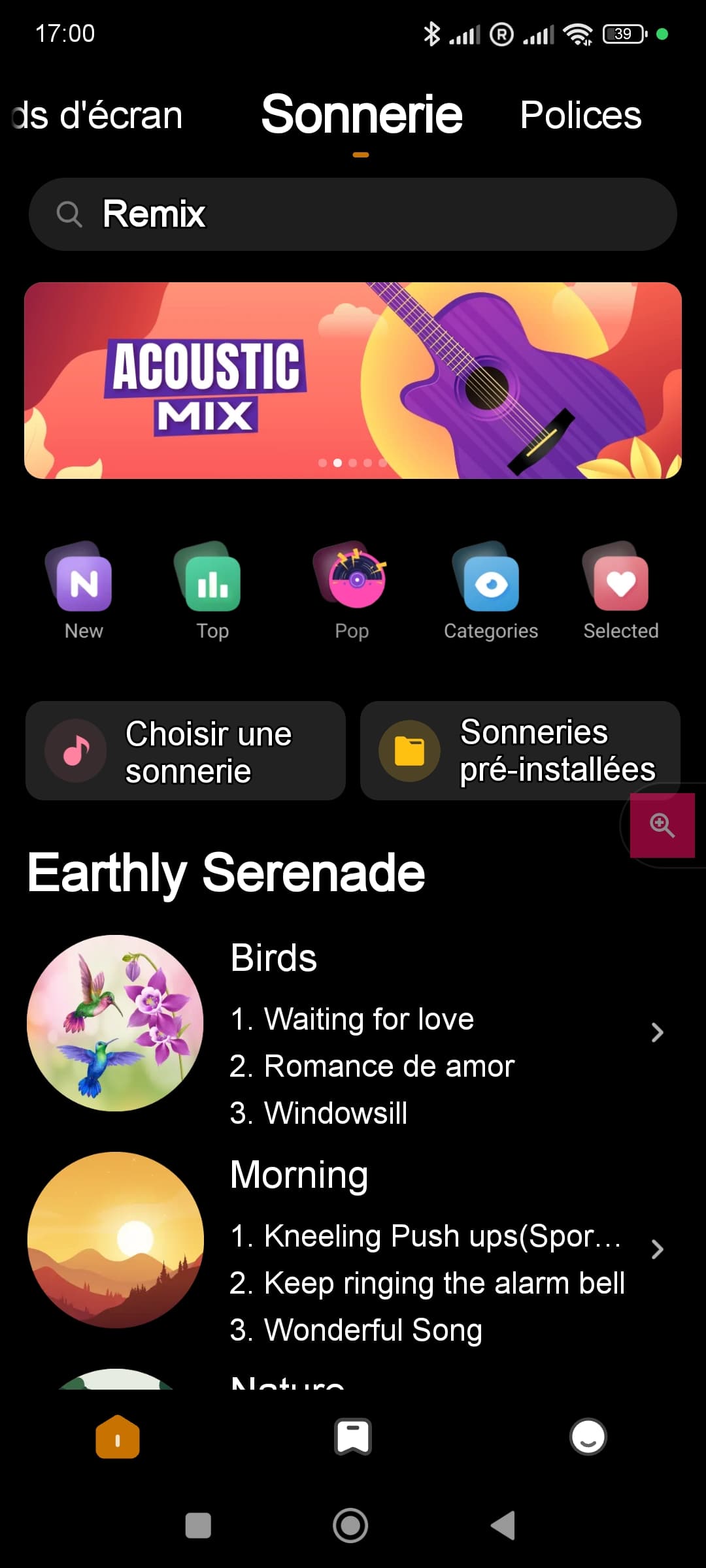Go to the home tab in bottom bar

[x=118, y=1437]
